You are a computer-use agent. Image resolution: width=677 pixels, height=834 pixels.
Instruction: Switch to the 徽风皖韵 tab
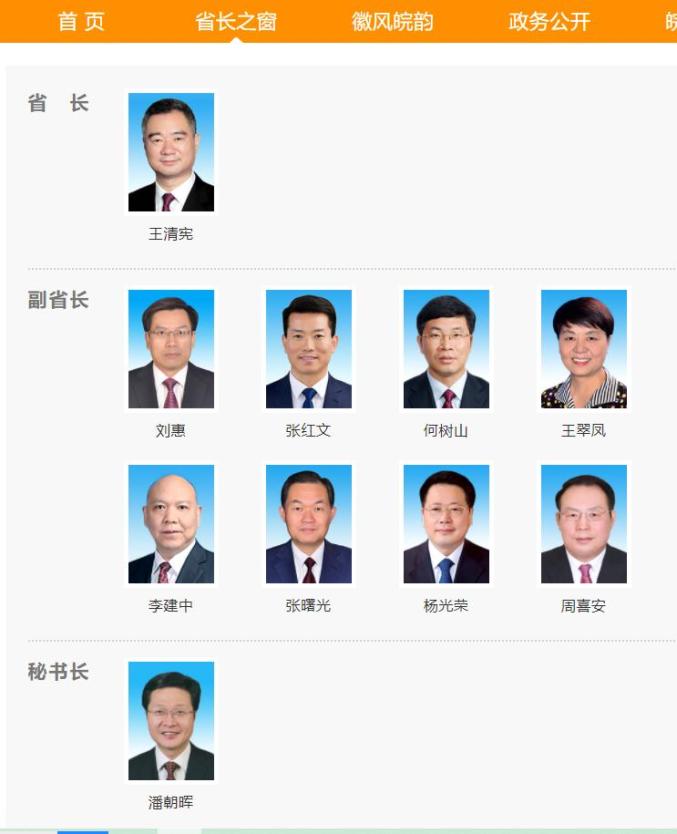(392, 21)
